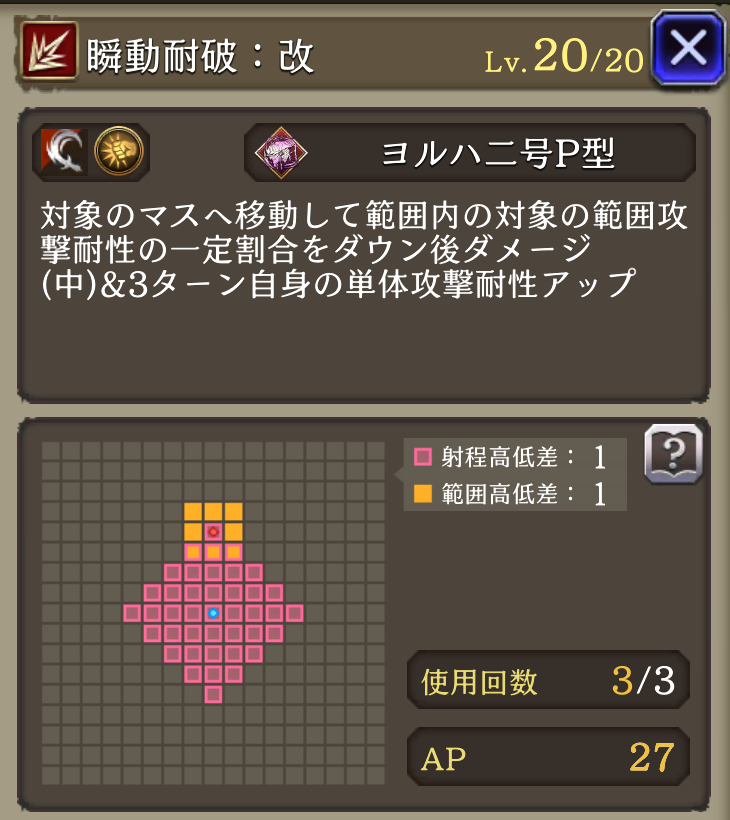The image size is (730, 820).
Task: Close the skill detail dialog
Action: click(687, 47)
